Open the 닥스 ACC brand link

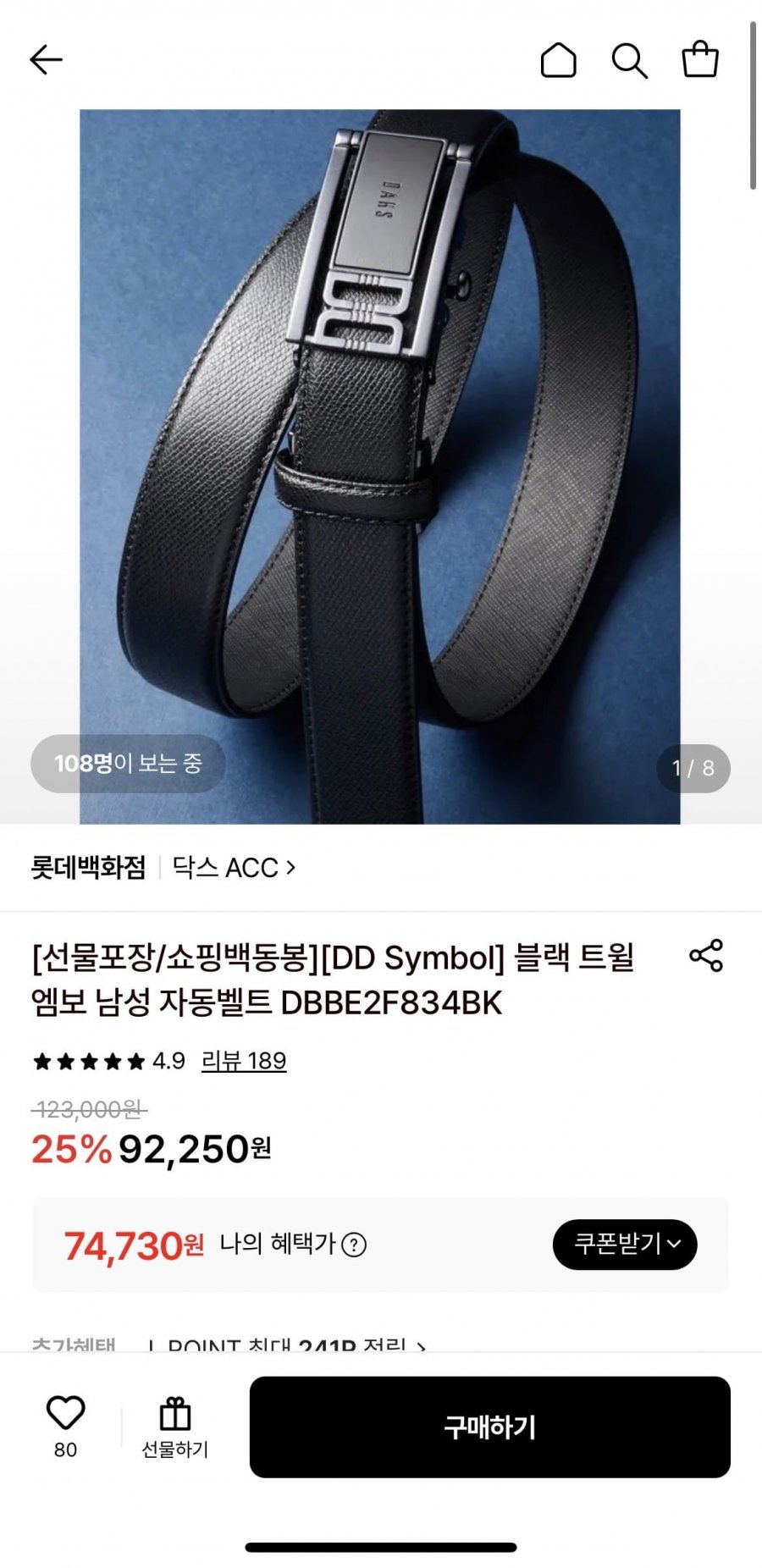(234, 868)
